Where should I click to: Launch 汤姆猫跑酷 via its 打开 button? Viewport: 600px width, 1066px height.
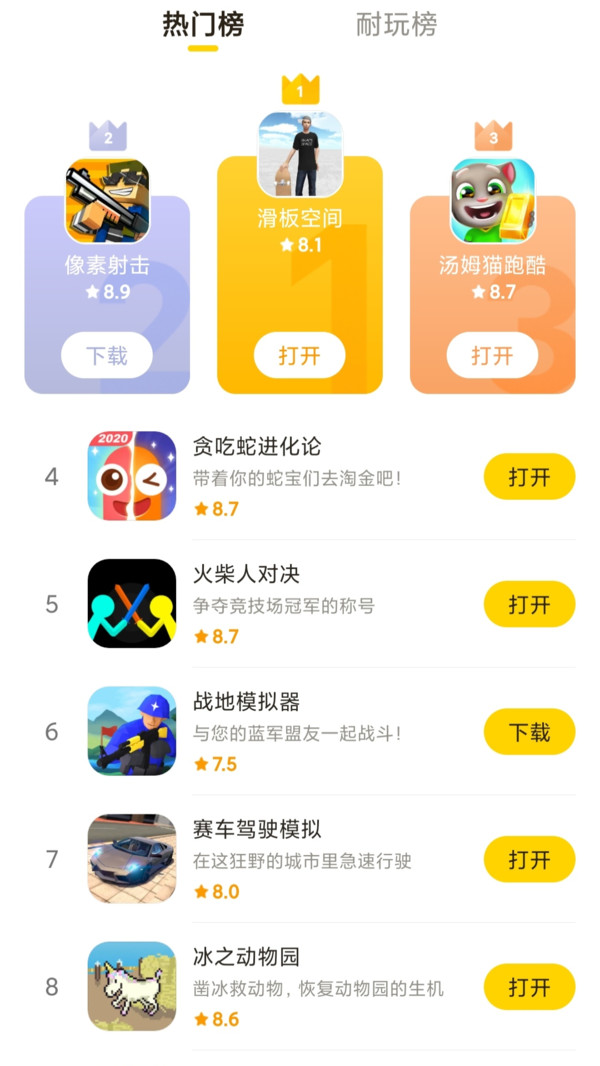coord(492,355)
